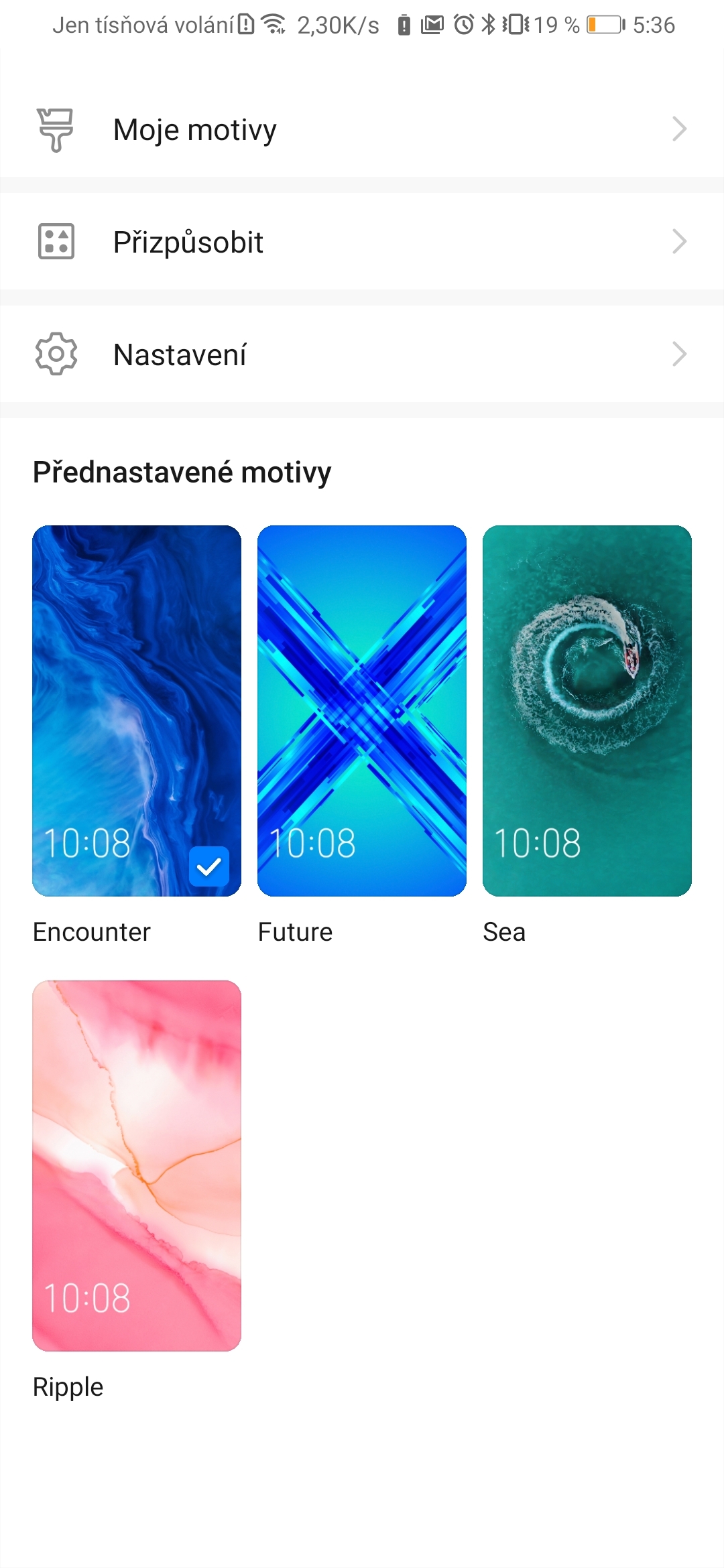Open Přizpůsobit via its right chevron

tap(679, 243)
